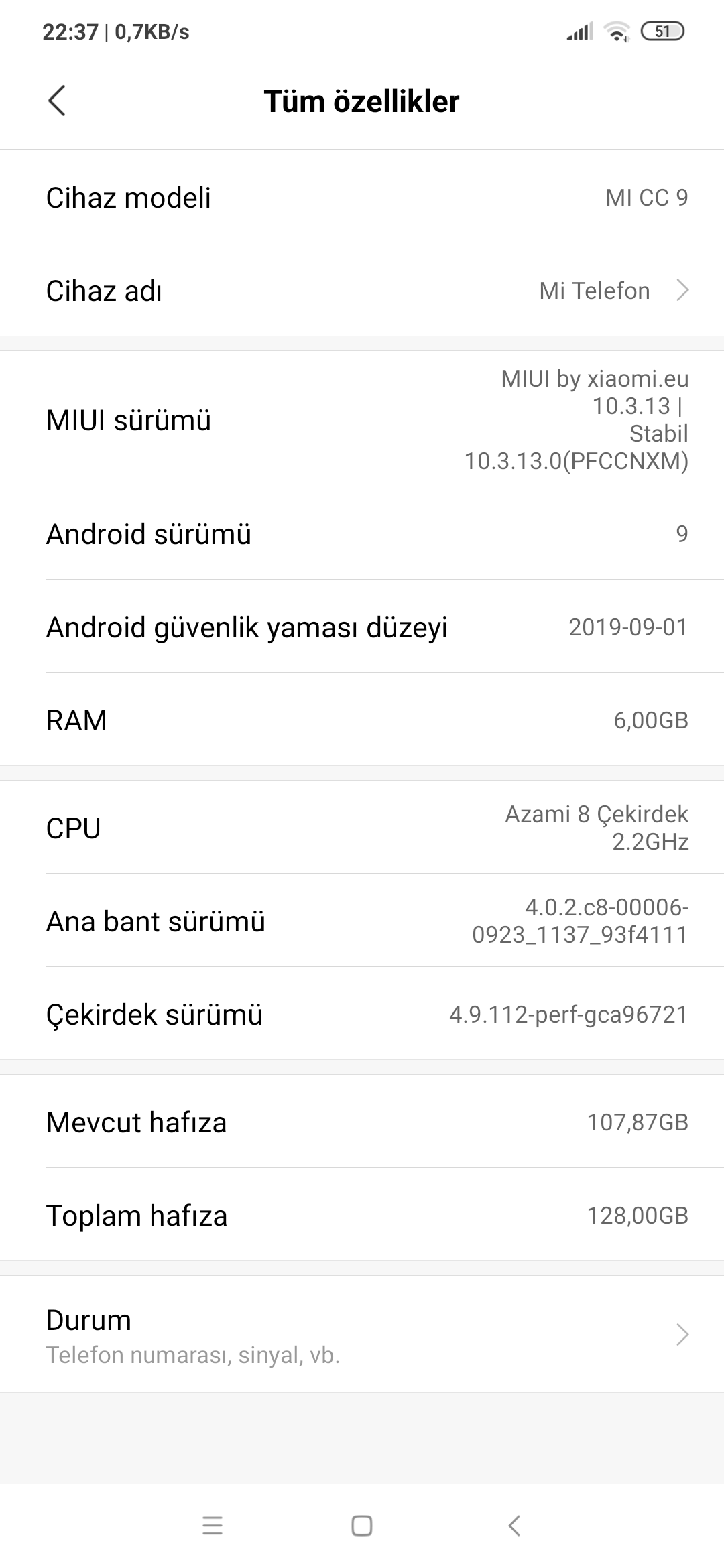724x1568 pixels.
Task: Open the Cihaz adı row
Action: [362, 290]
